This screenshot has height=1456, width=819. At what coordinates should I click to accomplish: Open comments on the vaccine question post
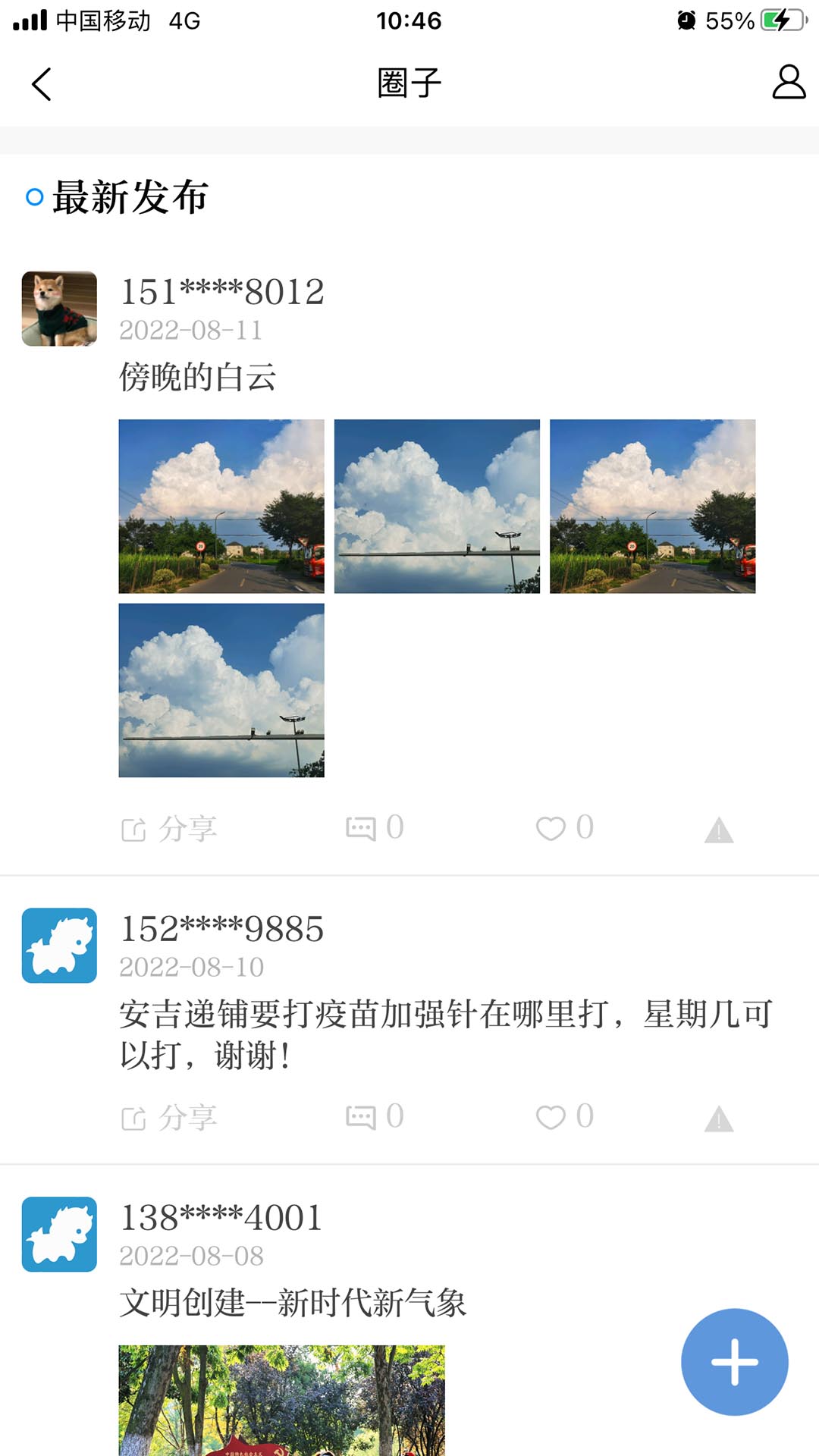point(363,1116)
